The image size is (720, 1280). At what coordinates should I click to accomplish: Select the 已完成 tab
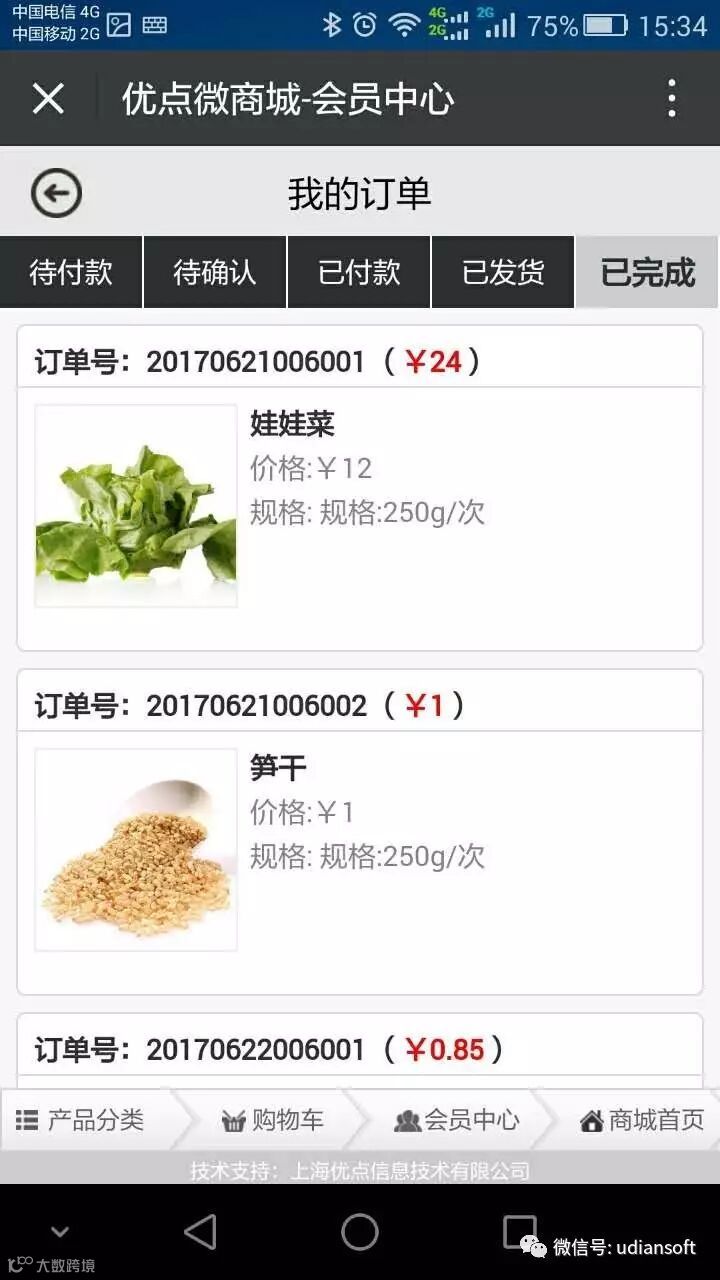[647, 272]
